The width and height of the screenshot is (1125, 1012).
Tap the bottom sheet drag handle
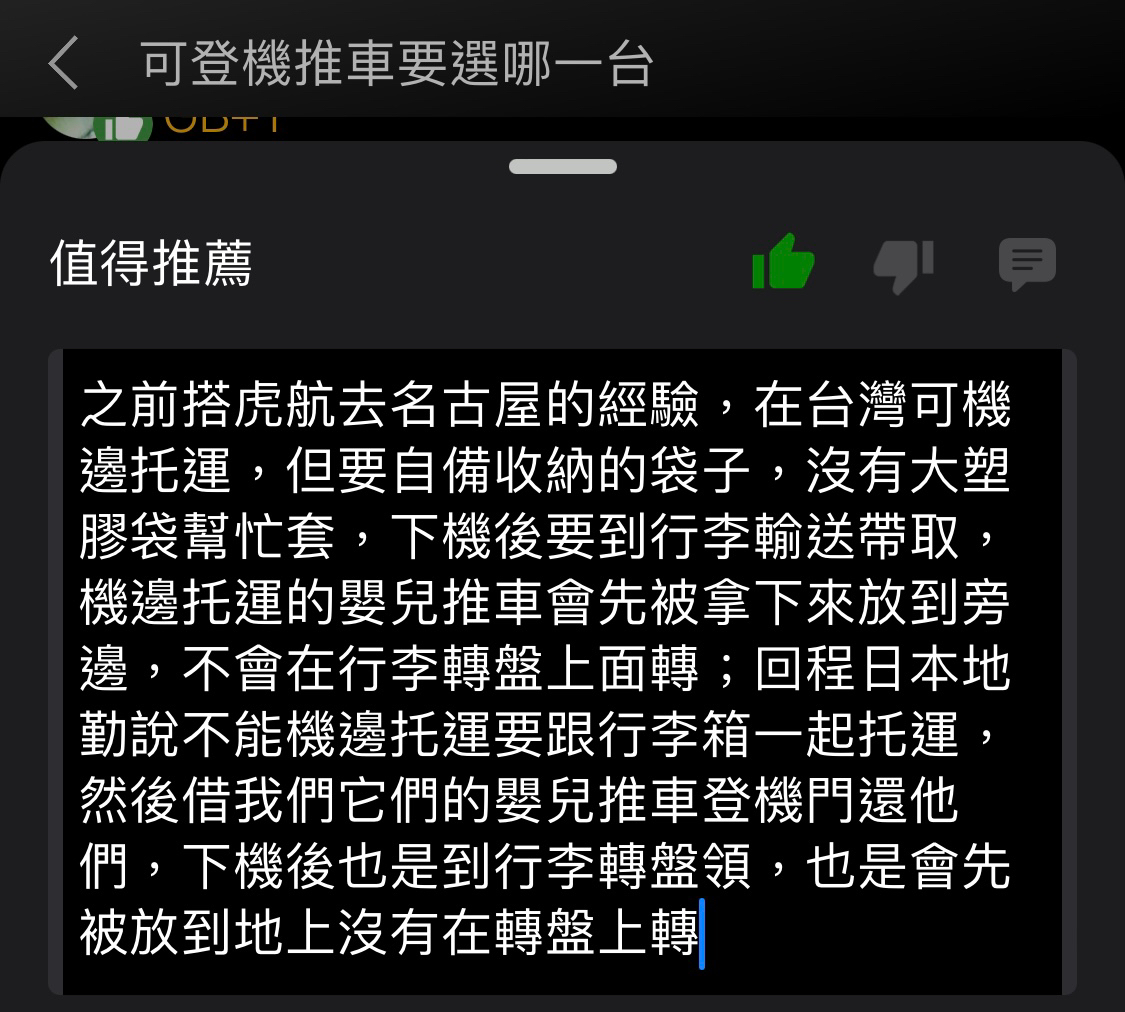(x=562, y=167)
